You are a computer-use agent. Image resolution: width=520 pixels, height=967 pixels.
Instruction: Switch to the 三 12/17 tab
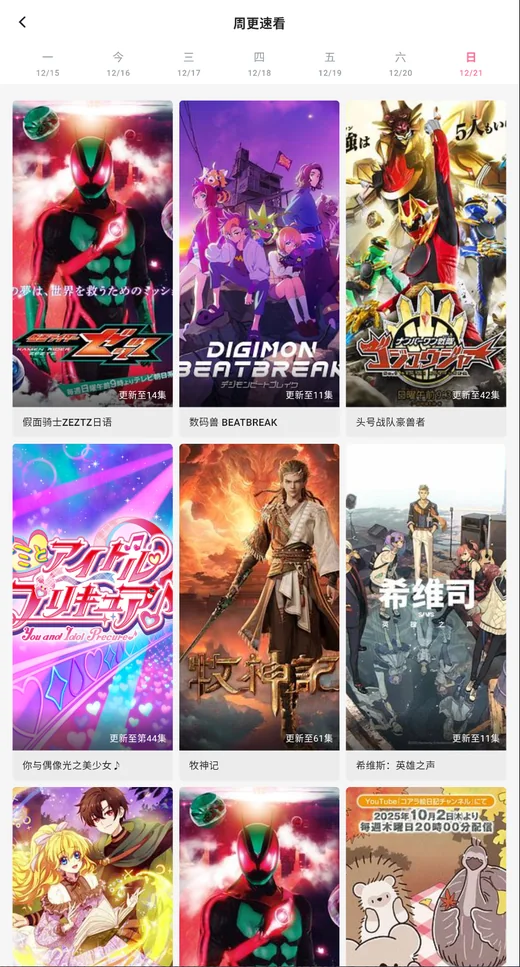189,64
